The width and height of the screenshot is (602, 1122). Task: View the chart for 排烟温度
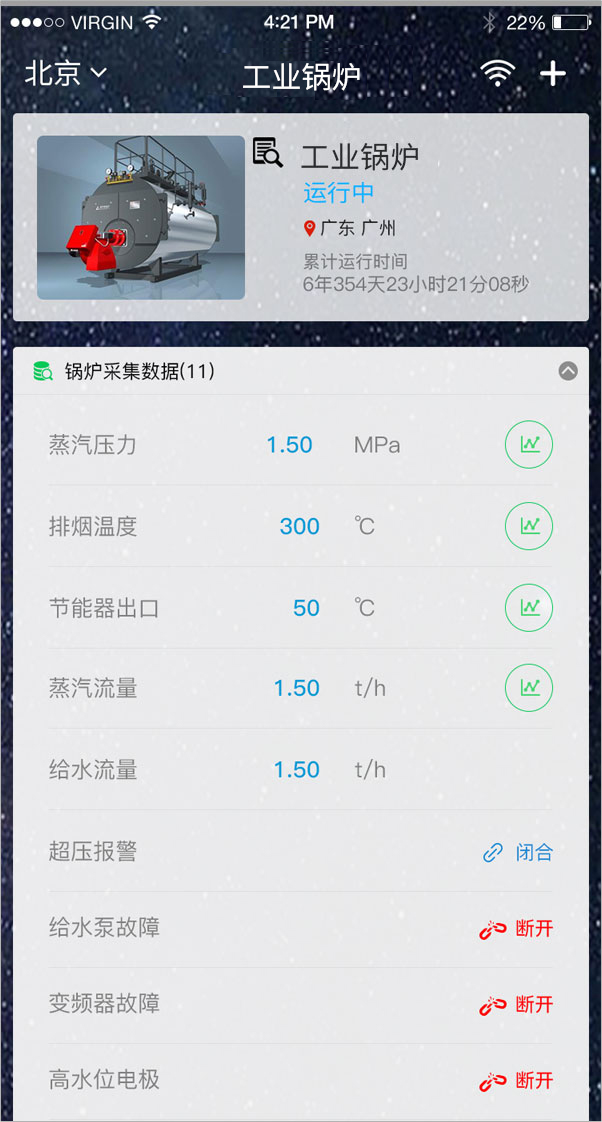coord(529,526)
